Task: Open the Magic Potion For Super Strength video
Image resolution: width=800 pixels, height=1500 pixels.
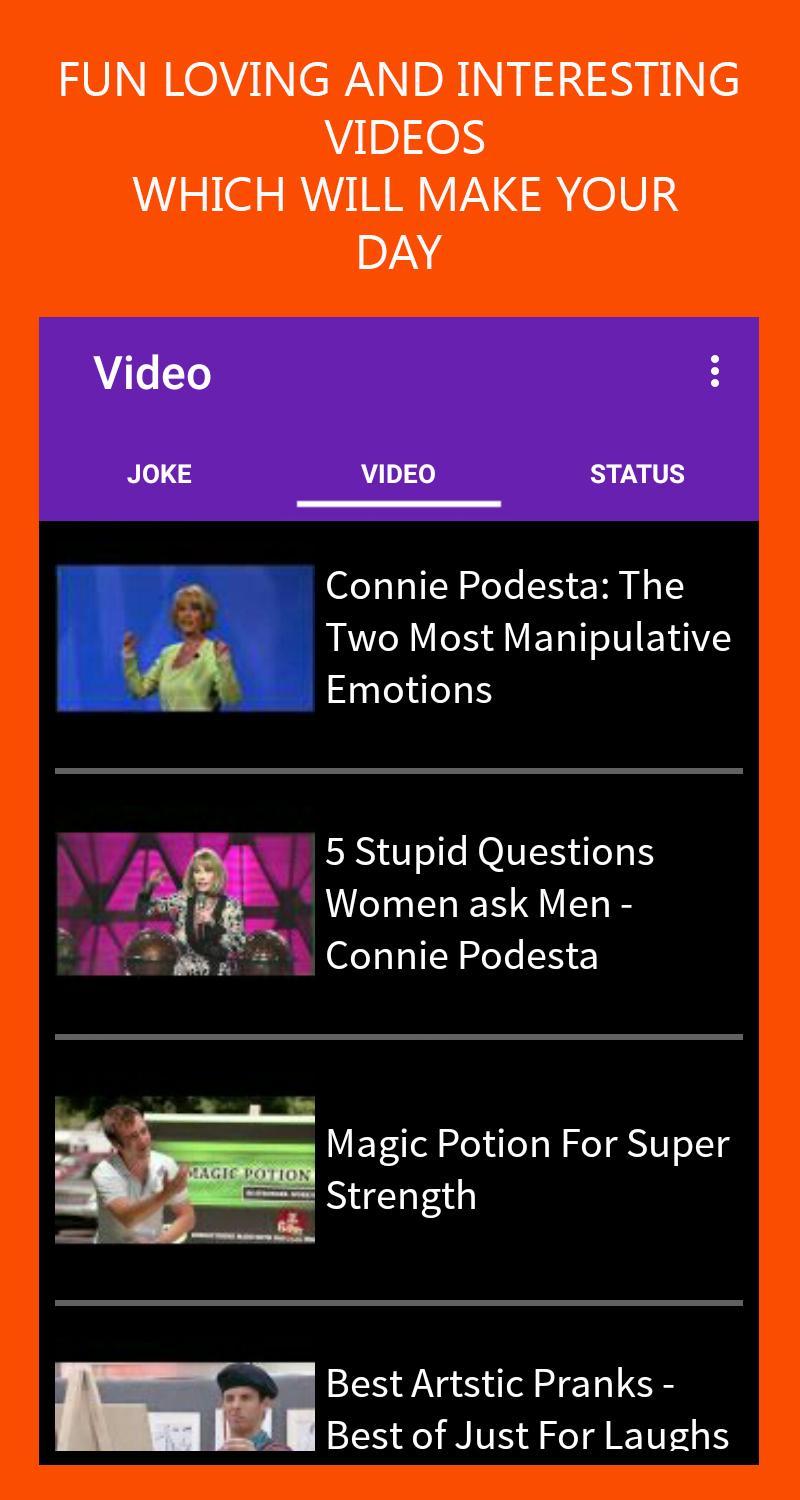Action: click(x=528, y=1168)
